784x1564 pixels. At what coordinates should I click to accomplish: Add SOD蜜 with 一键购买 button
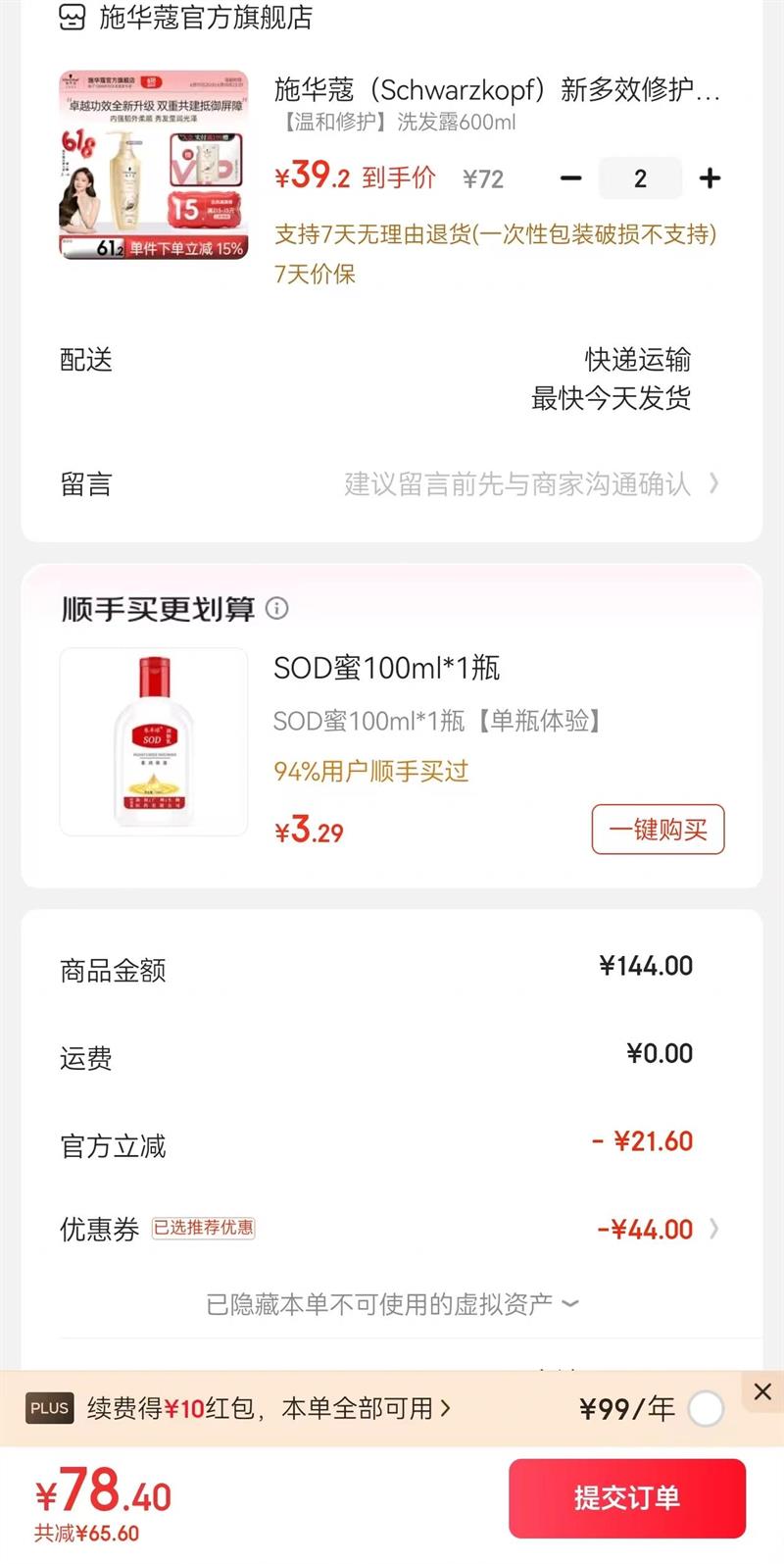(x=658, y=830)
